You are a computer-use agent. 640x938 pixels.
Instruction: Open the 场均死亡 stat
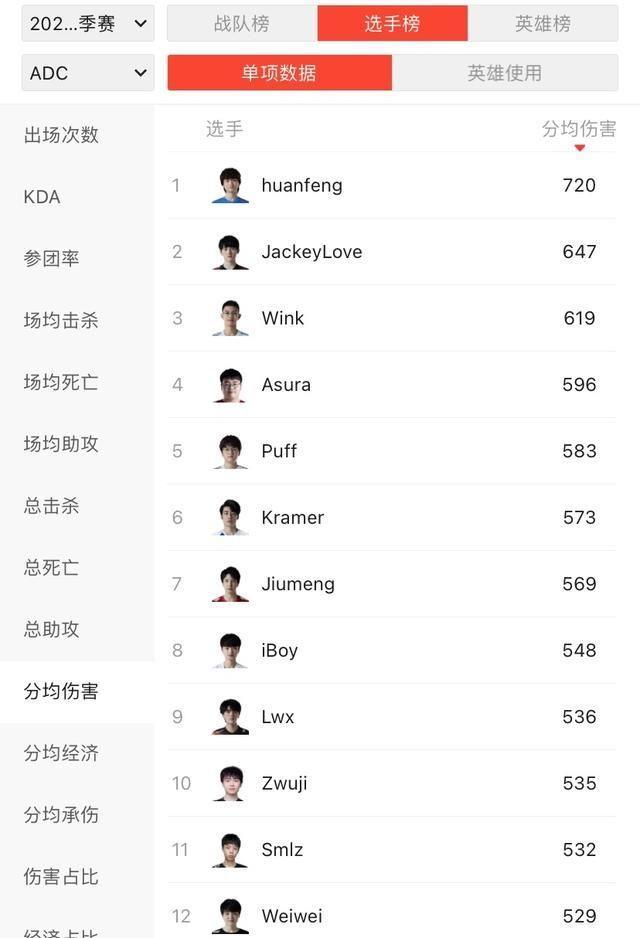[62, 382]
